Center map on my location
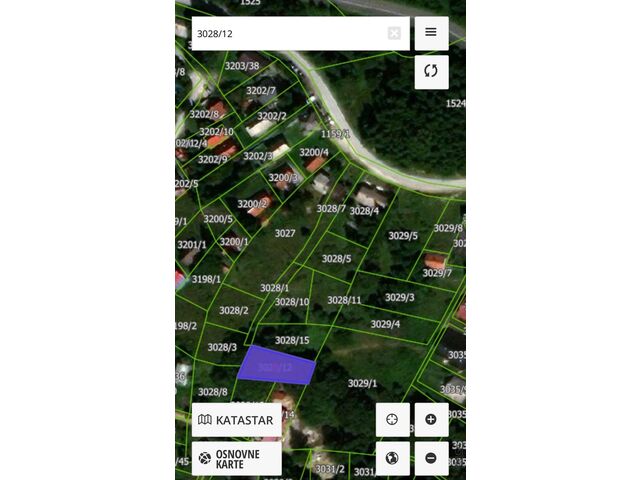 392,420
